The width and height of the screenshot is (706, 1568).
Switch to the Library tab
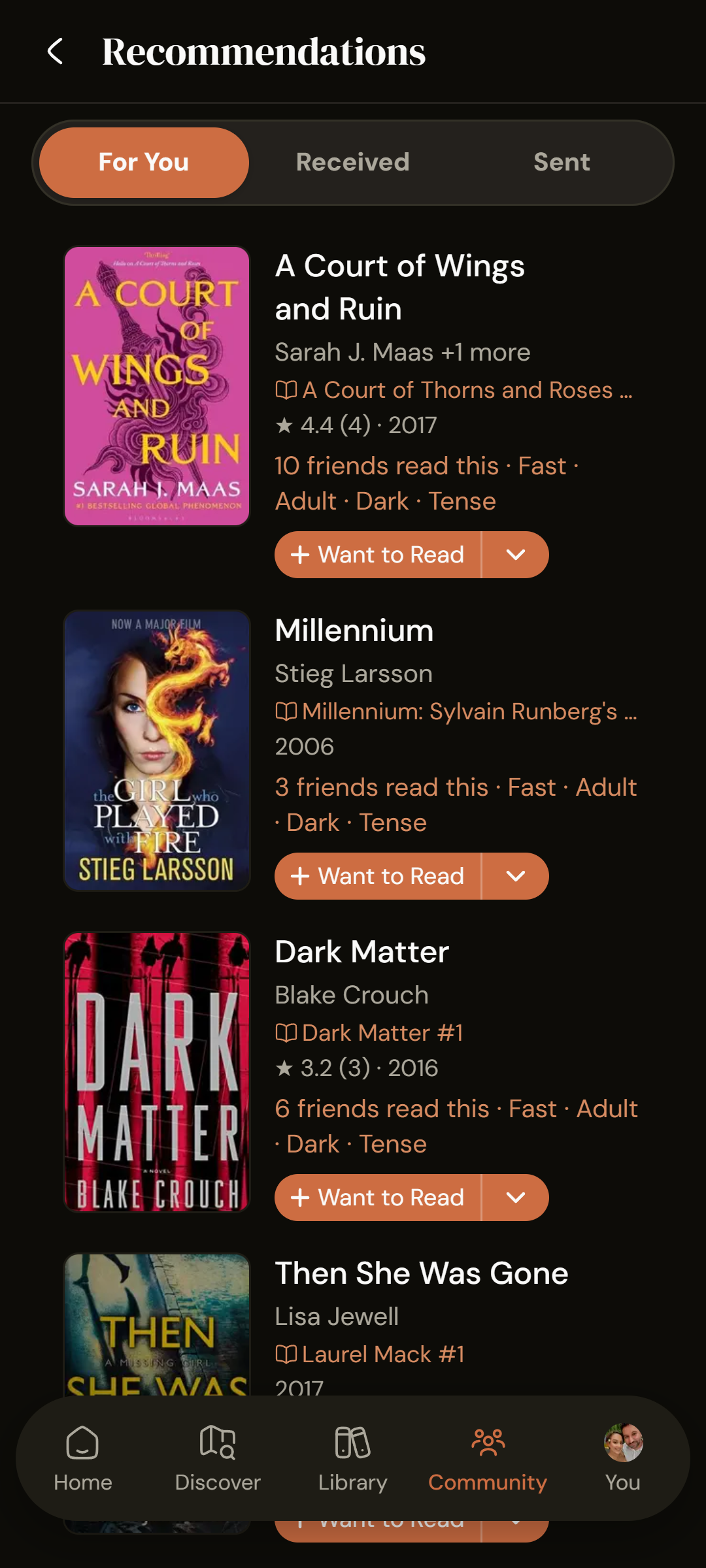353,1458
